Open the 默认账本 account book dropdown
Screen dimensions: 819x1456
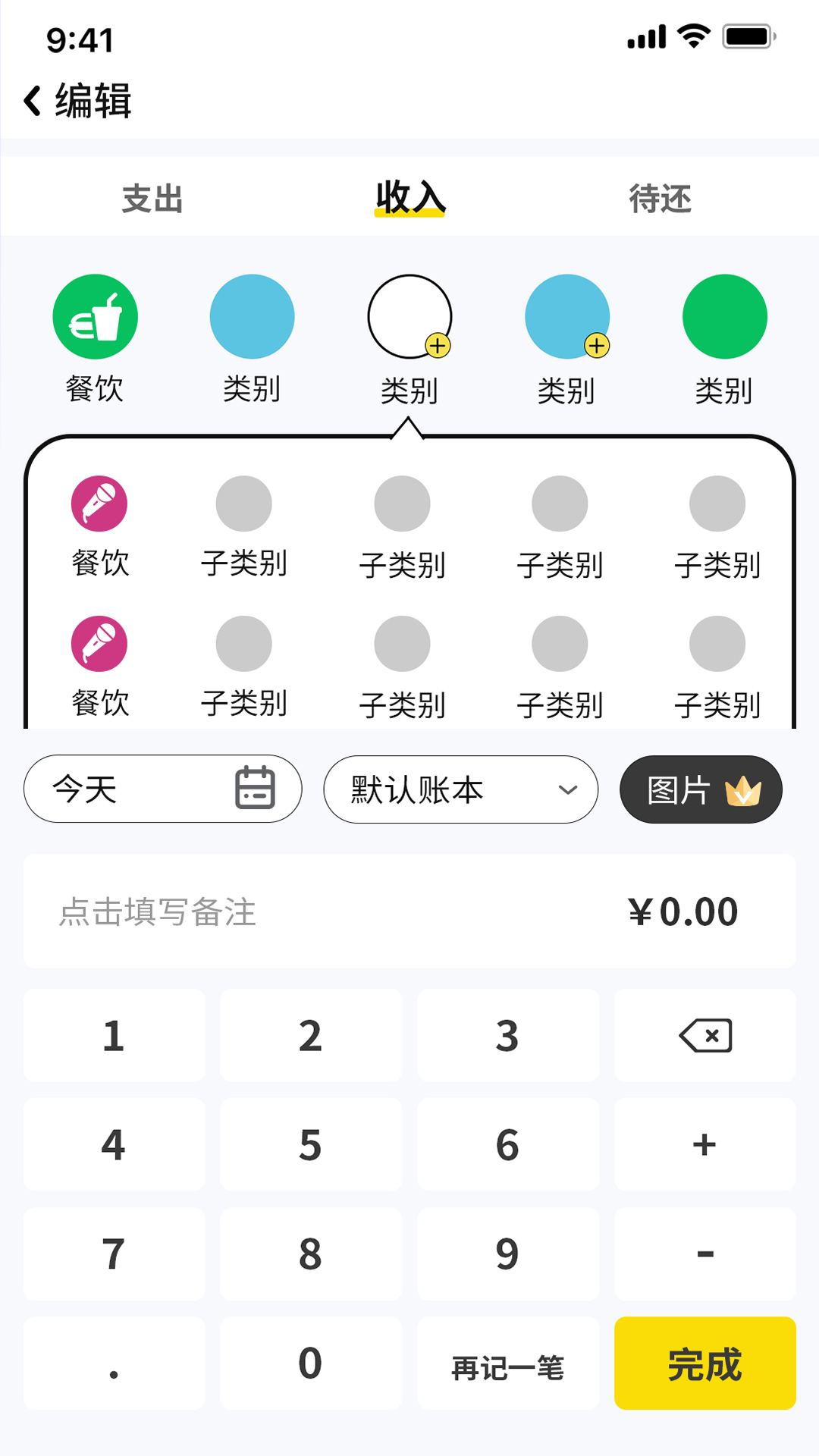461,789
